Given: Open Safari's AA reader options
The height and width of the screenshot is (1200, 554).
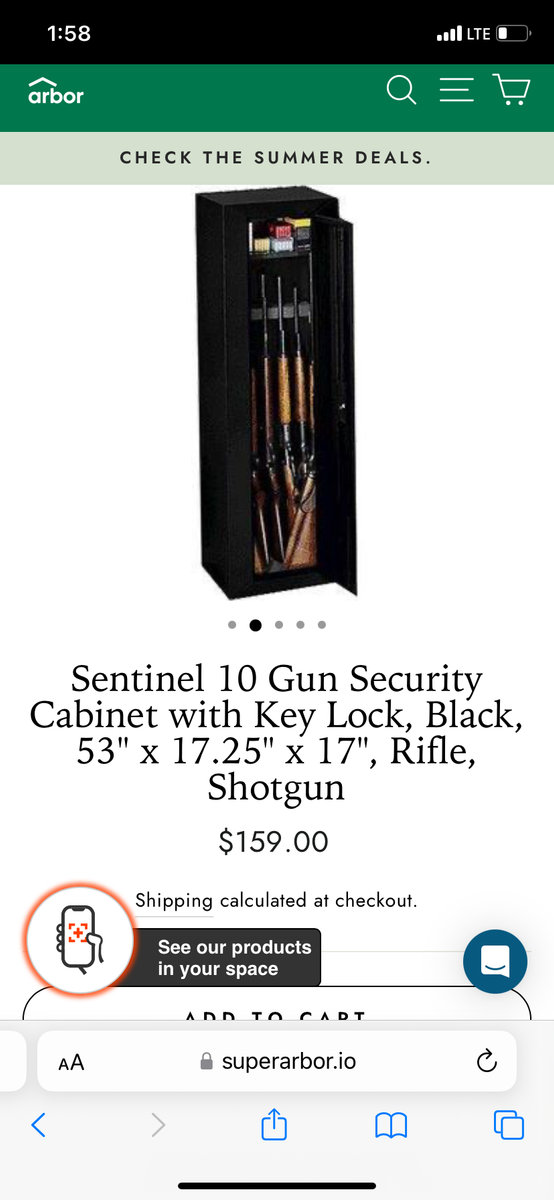Looking at the screenshot, I should coord(71,1063).
